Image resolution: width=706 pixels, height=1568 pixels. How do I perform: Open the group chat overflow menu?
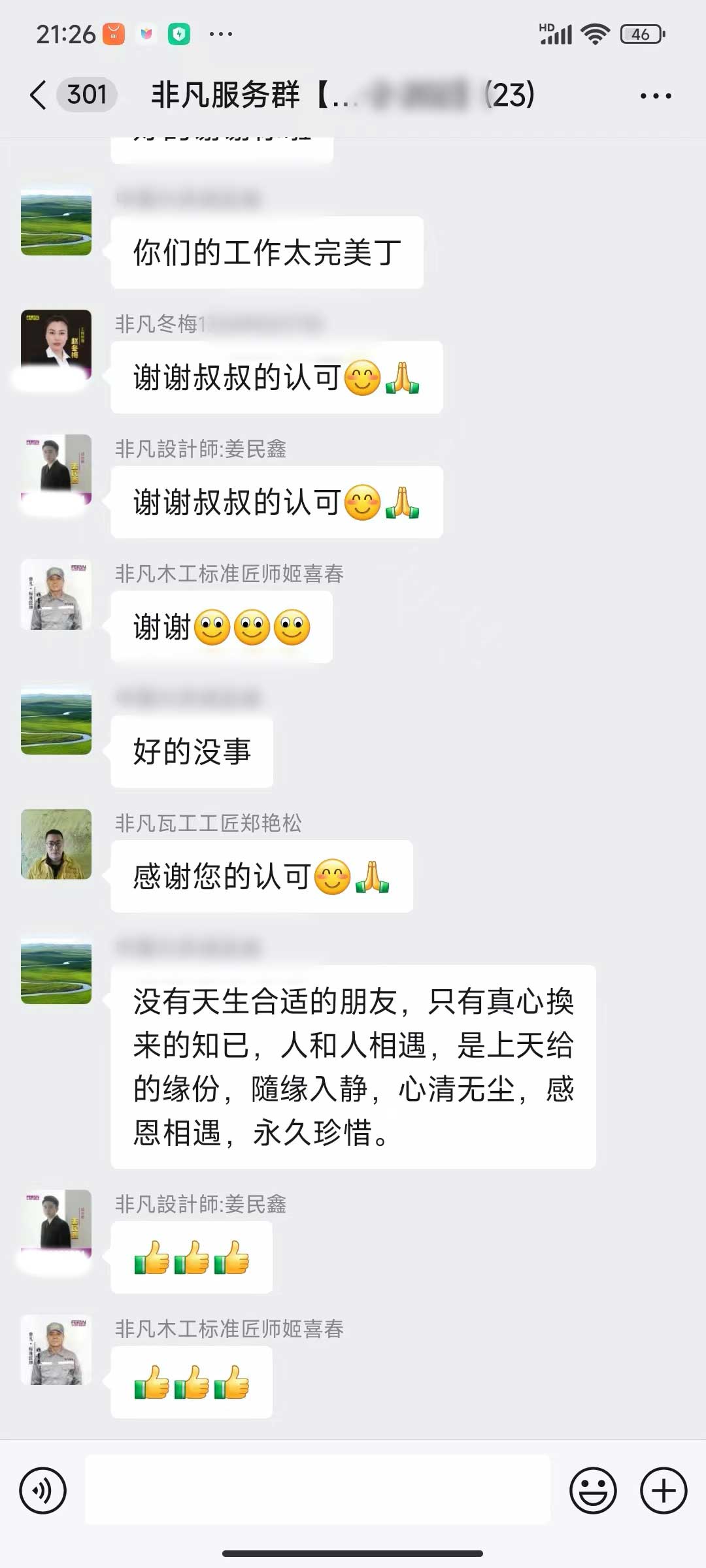pos(655,96)
